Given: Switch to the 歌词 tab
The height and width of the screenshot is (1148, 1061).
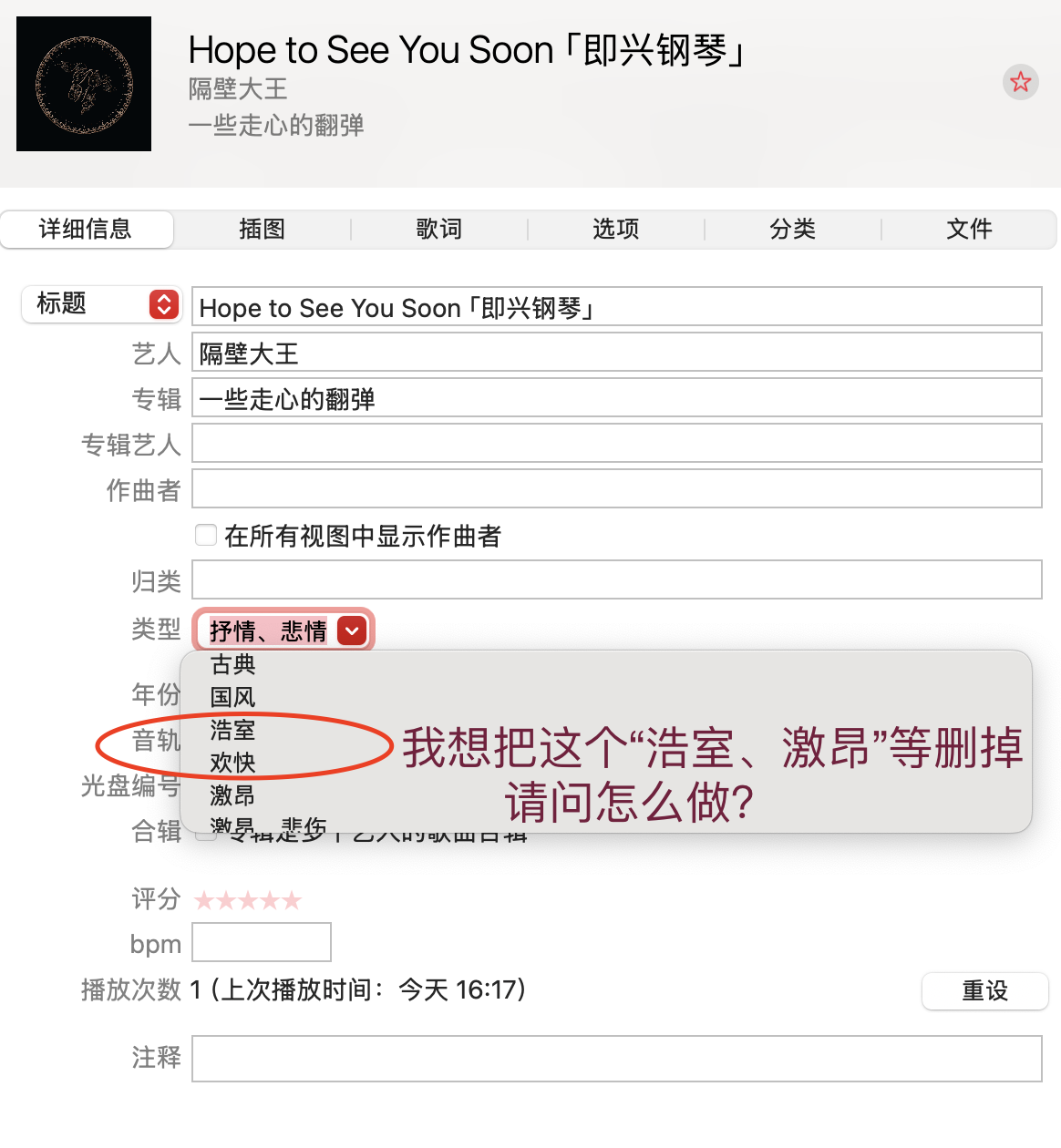Looking at the screenshot, I should click(438, 229).
